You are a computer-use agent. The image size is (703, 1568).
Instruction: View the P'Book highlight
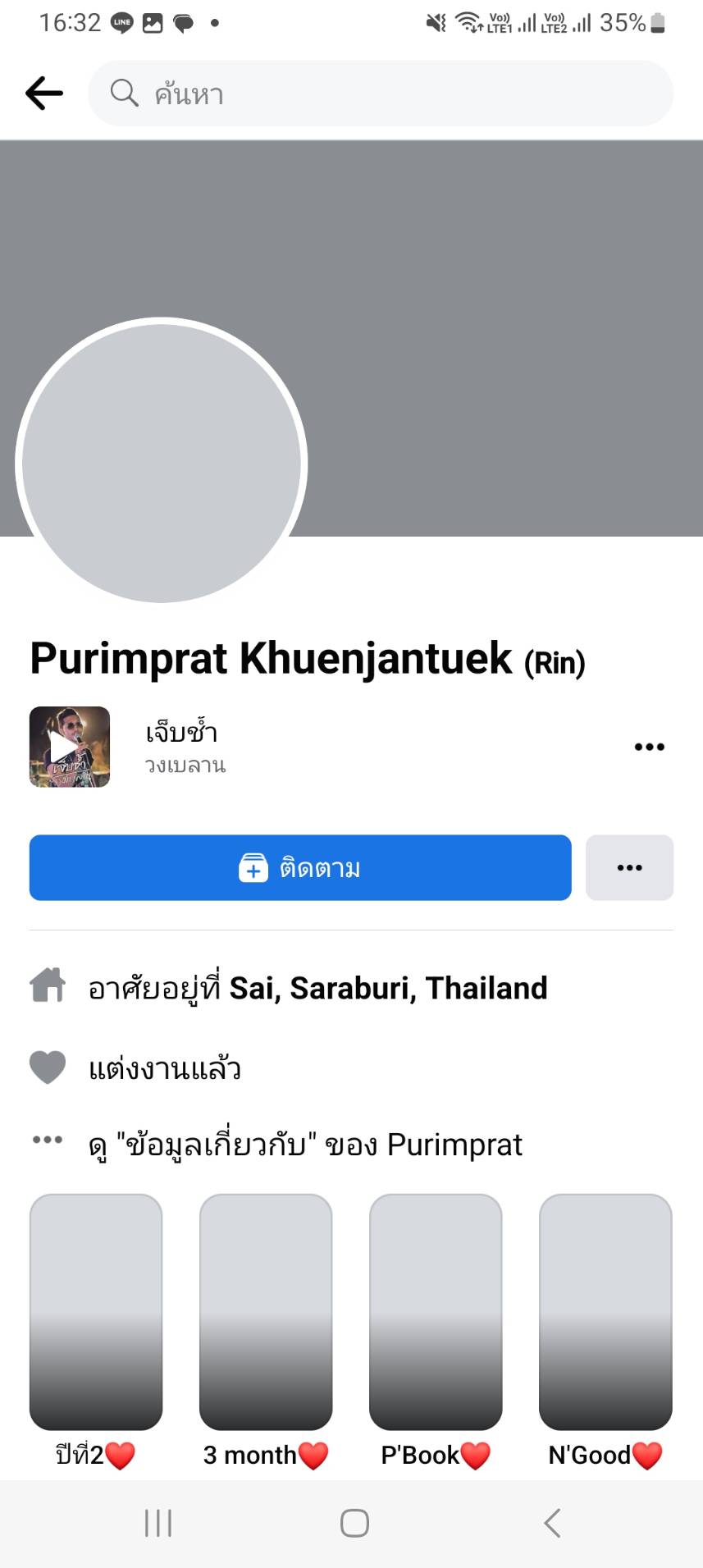[x=436, y=1311]
